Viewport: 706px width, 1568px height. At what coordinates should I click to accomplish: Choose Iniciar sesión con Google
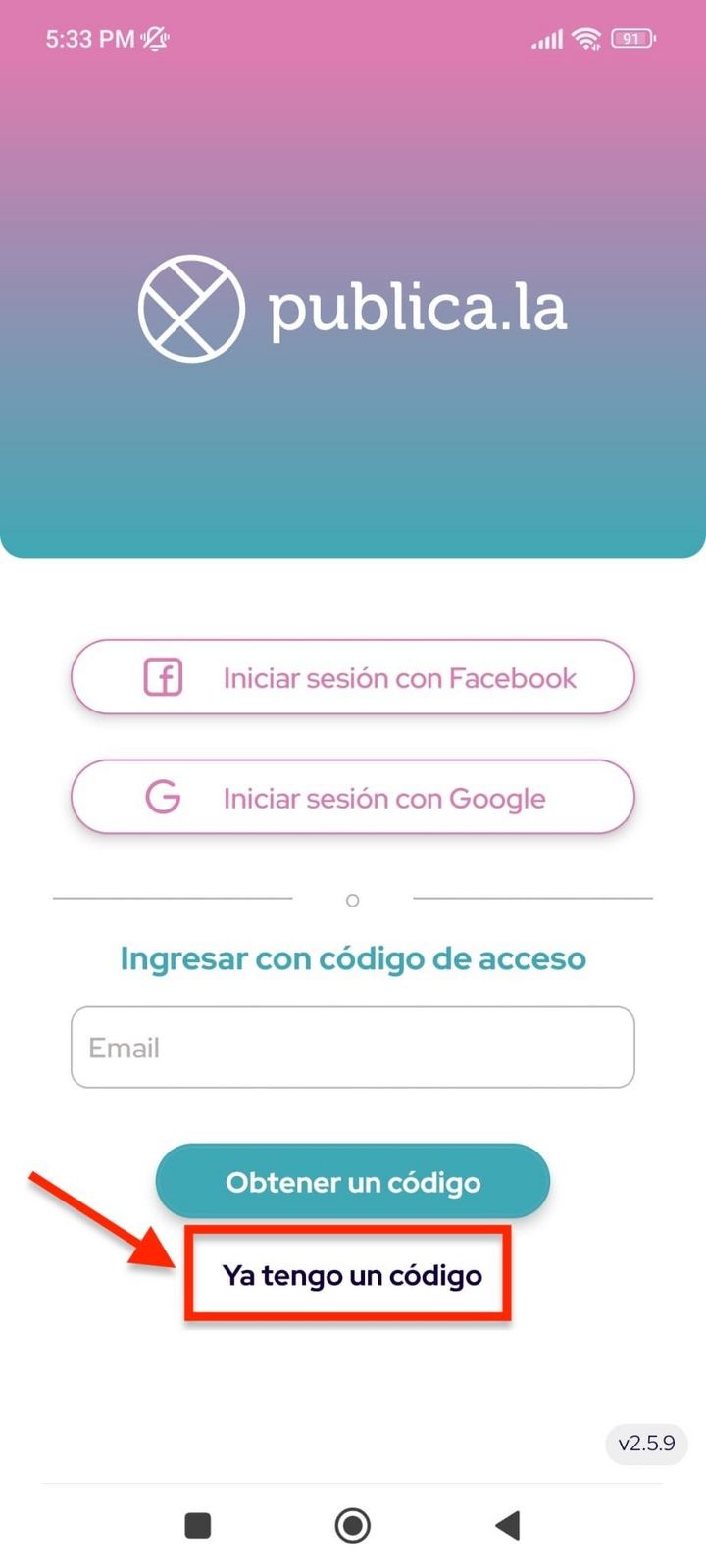click(353, 797)
